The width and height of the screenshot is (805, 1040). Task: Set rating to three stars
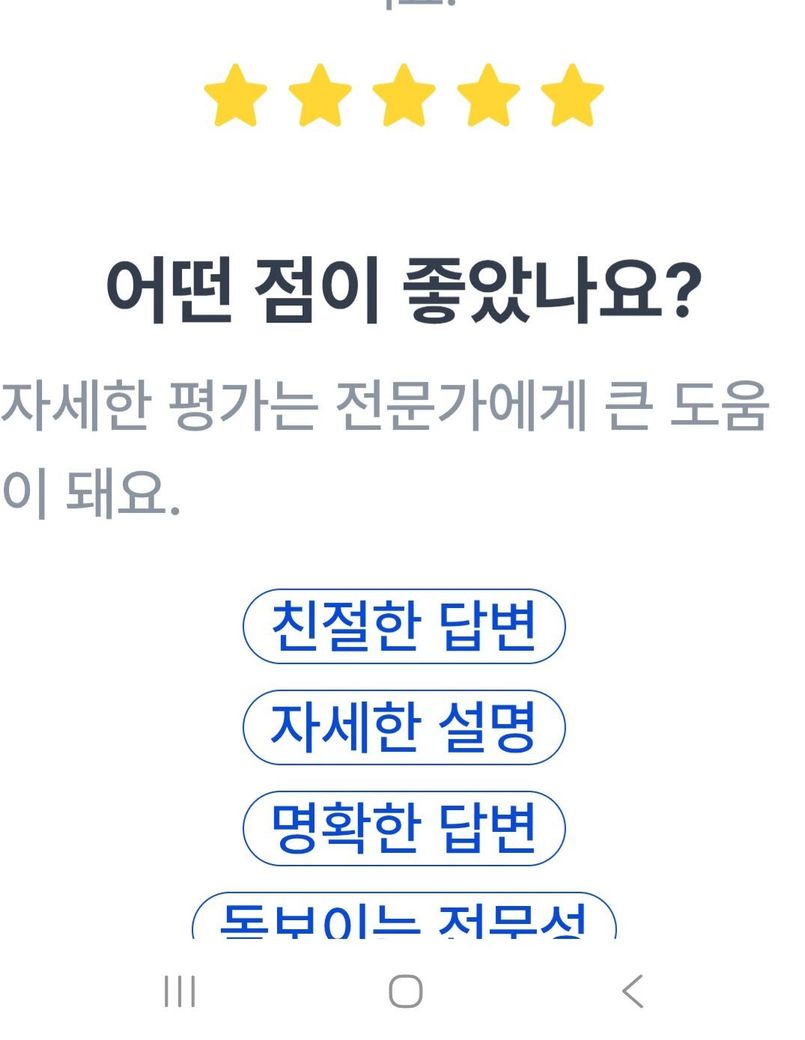click(x=404, y=96)
